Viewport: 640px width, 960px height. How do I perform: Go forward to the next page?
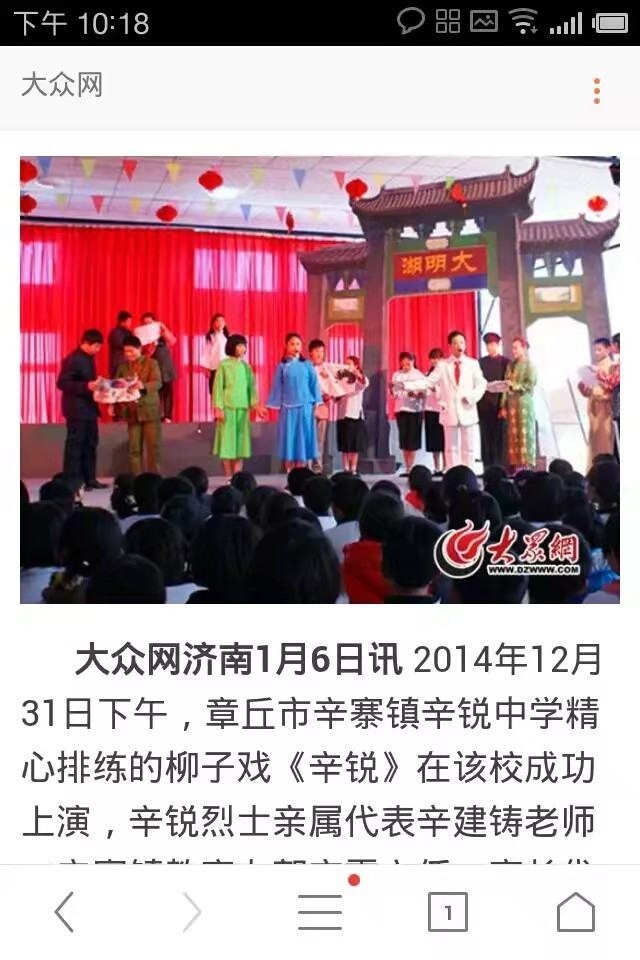point(192,912)
